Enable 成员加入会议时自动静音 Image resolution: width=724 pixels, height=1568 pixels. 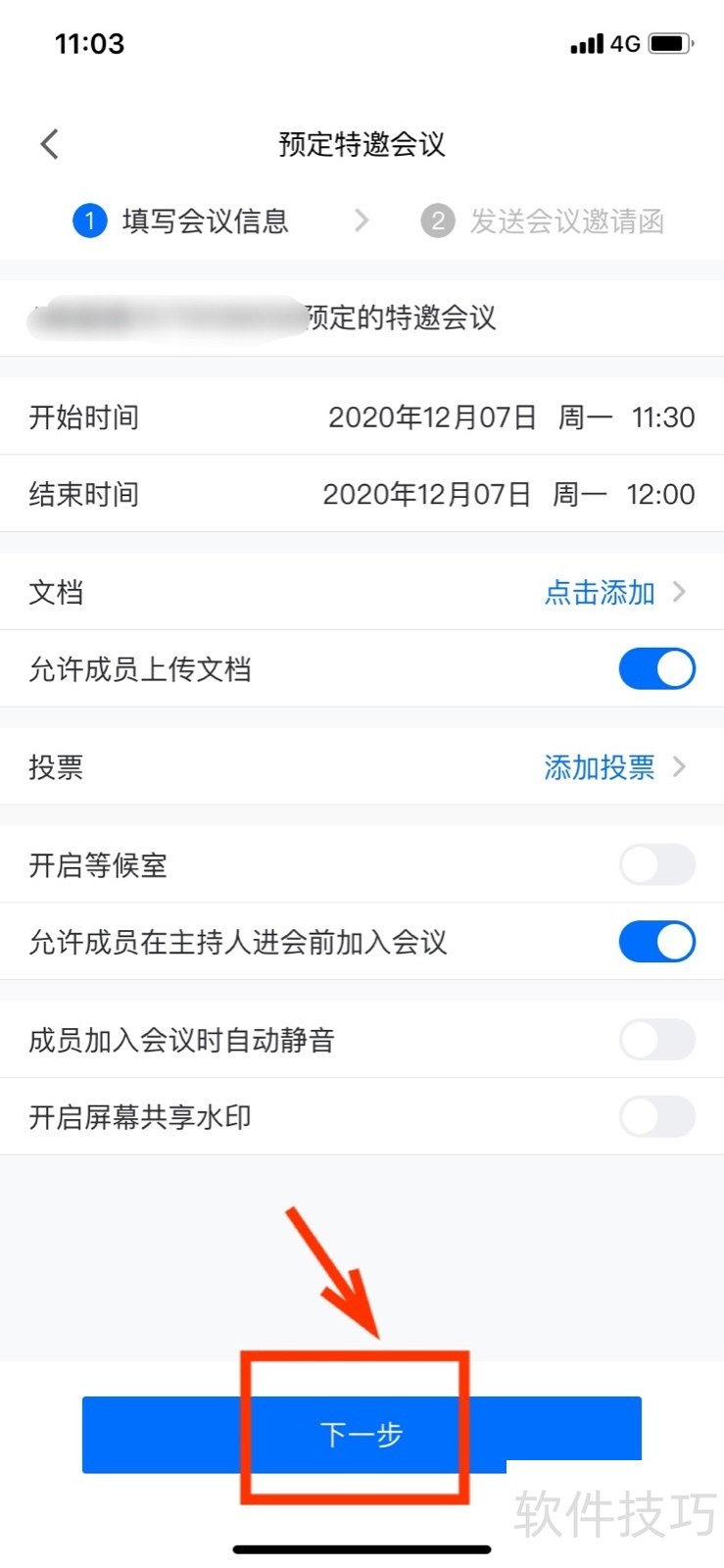[656, 1039]
